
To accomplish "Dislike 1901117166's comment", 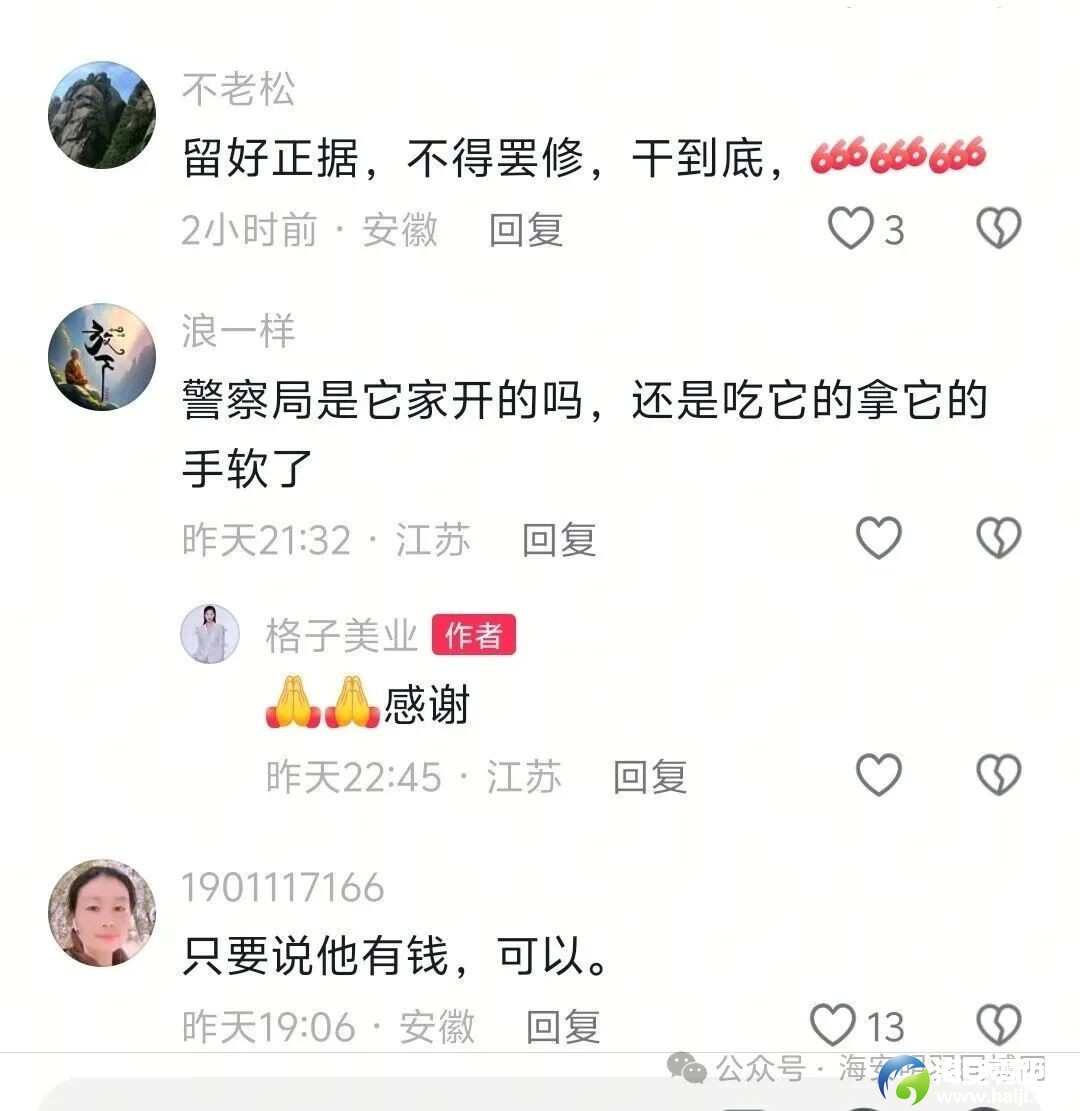I will 998,1025.
